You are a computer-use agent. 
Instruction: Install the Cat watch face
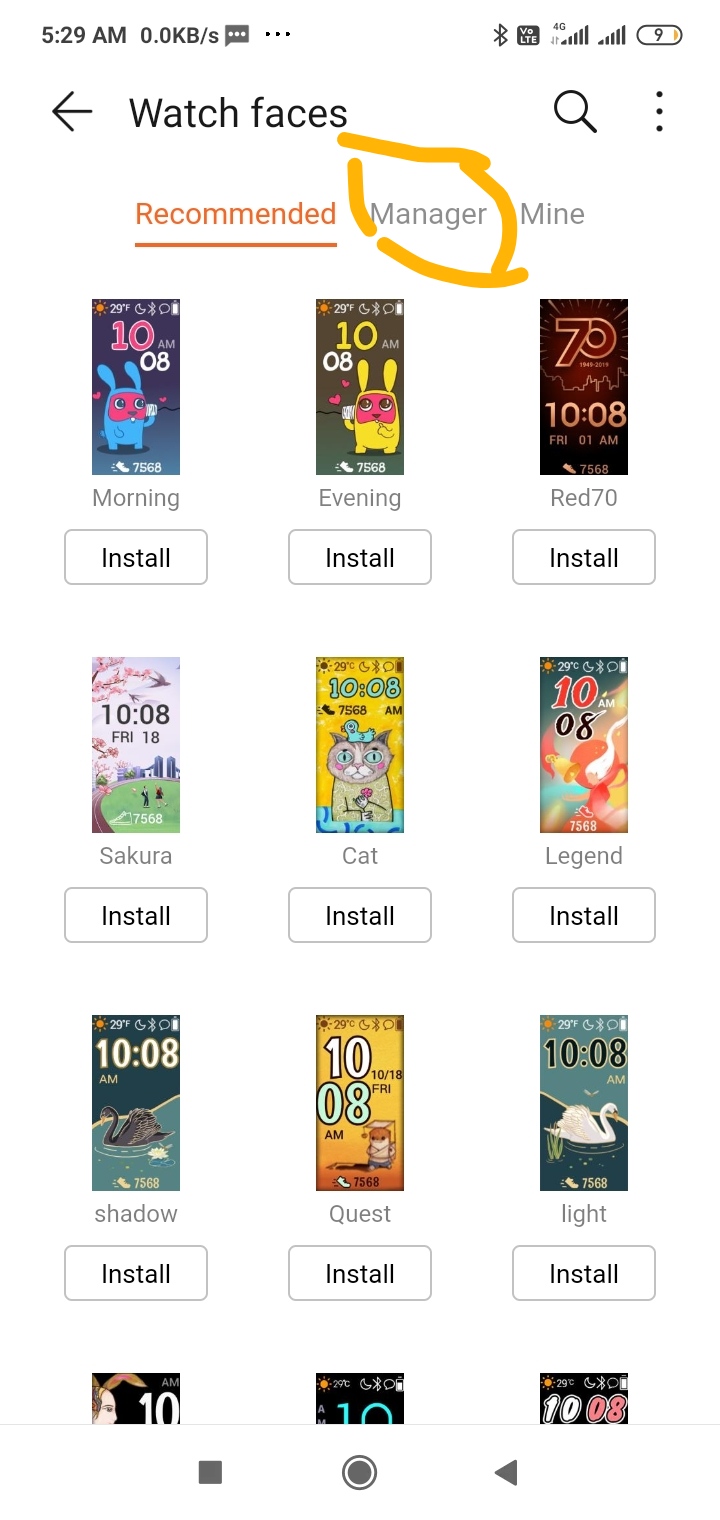(360, 915)
